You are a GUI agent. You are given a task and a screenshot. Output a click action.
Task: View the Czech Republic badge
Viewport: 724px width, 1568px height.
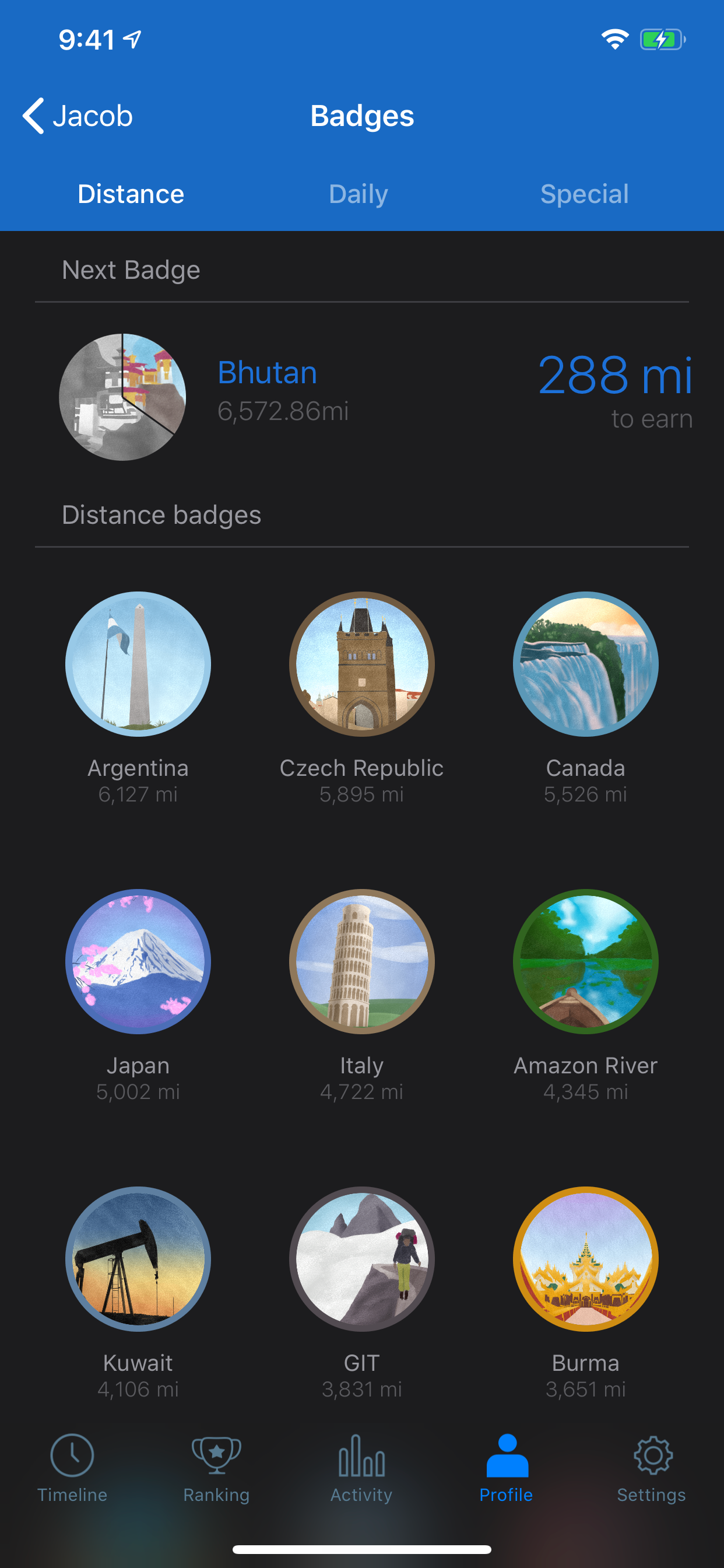pos(361,664)
